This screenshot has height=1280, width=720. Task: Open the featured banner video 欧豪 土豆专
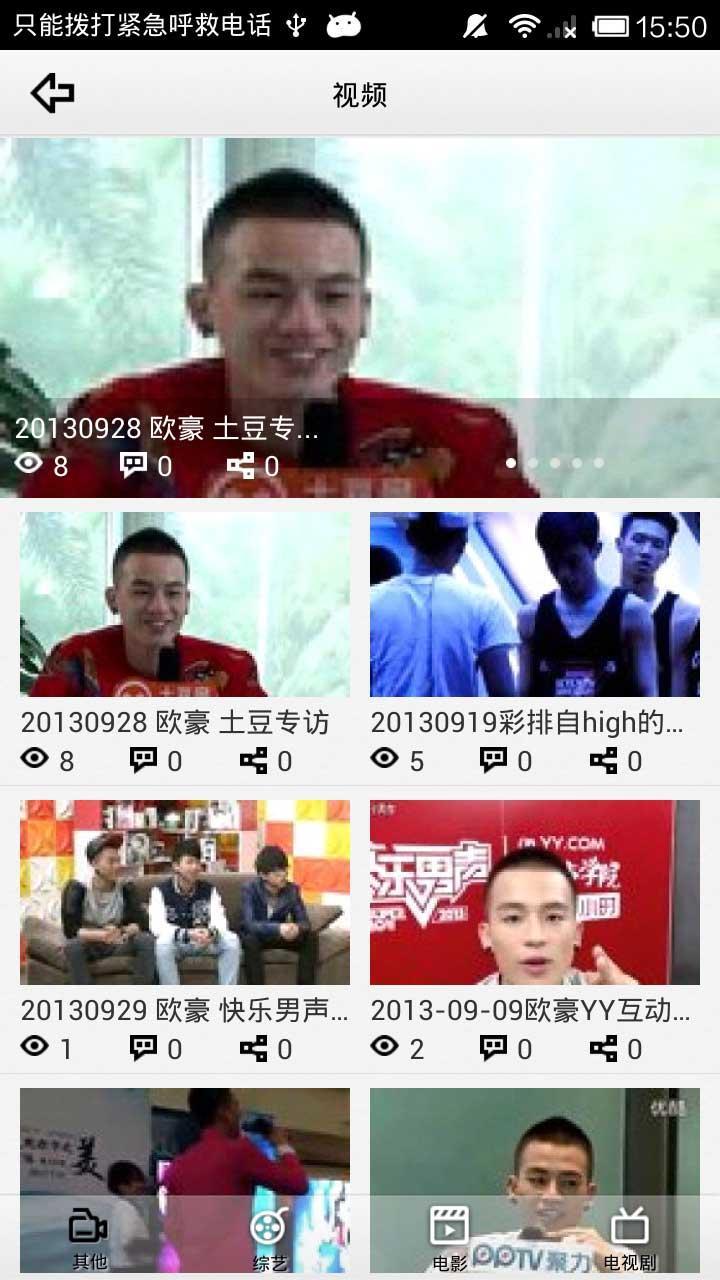pos(360,300)
